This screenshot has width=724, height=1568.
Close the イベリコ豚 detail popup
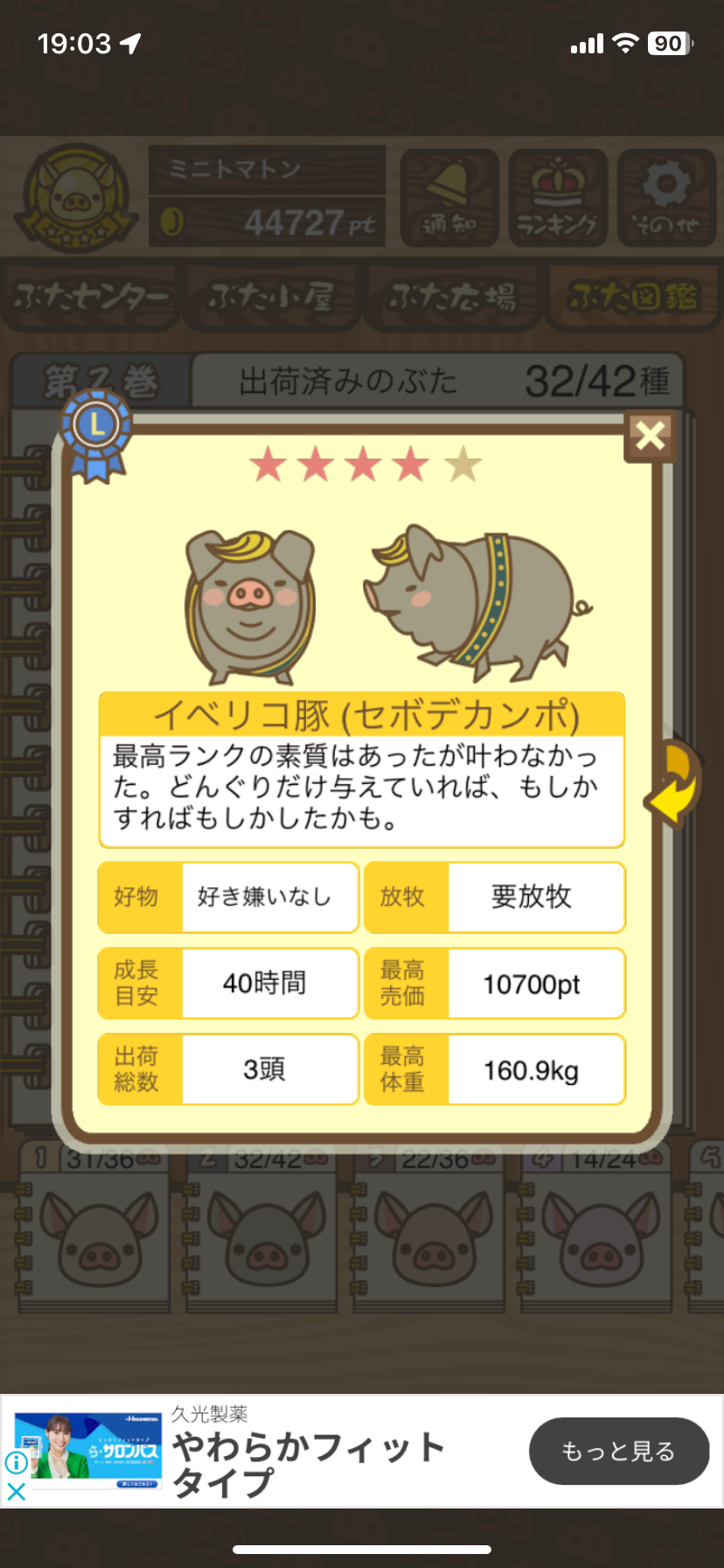point(650,435)
